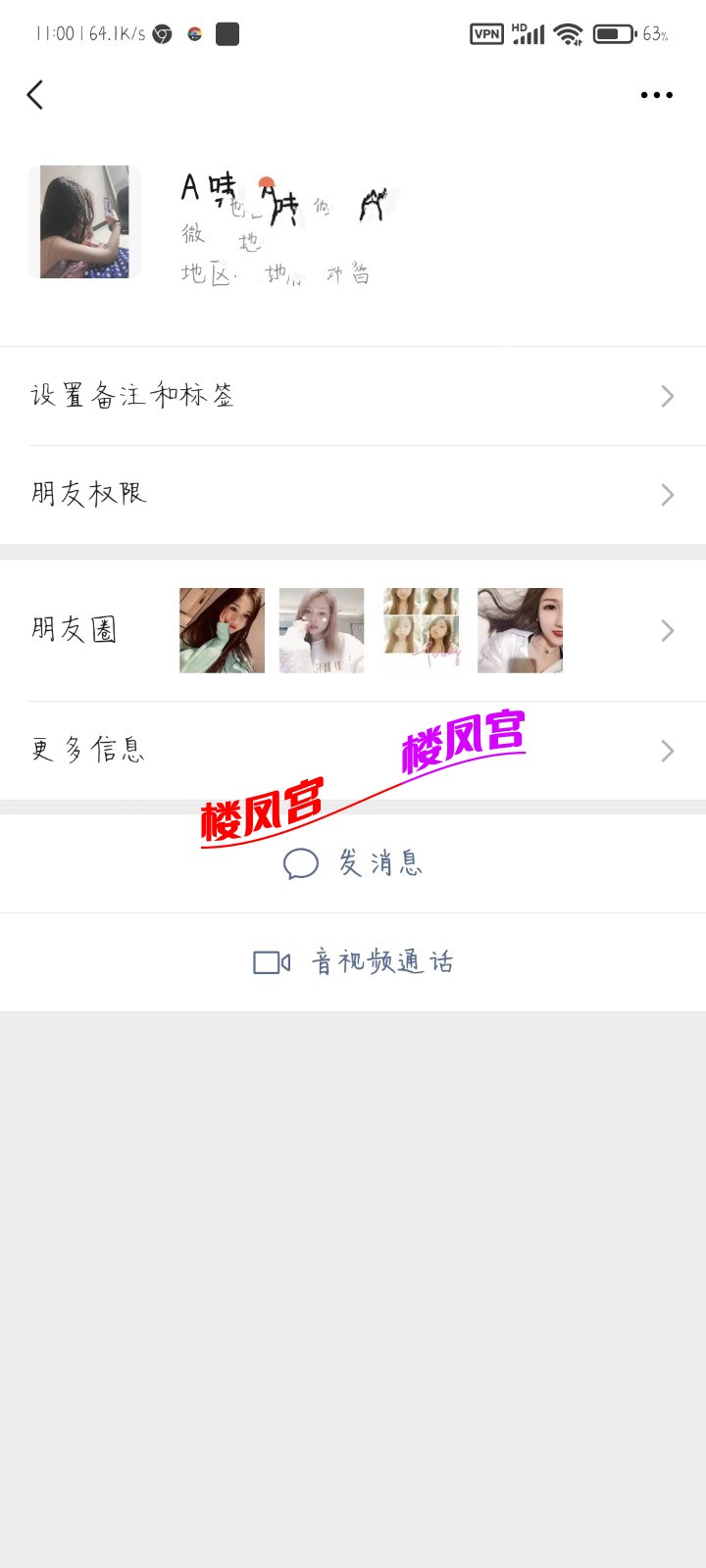Tap 发消息 to send a message
Viewport: 706px width, 1568px height.
point(353,863)
